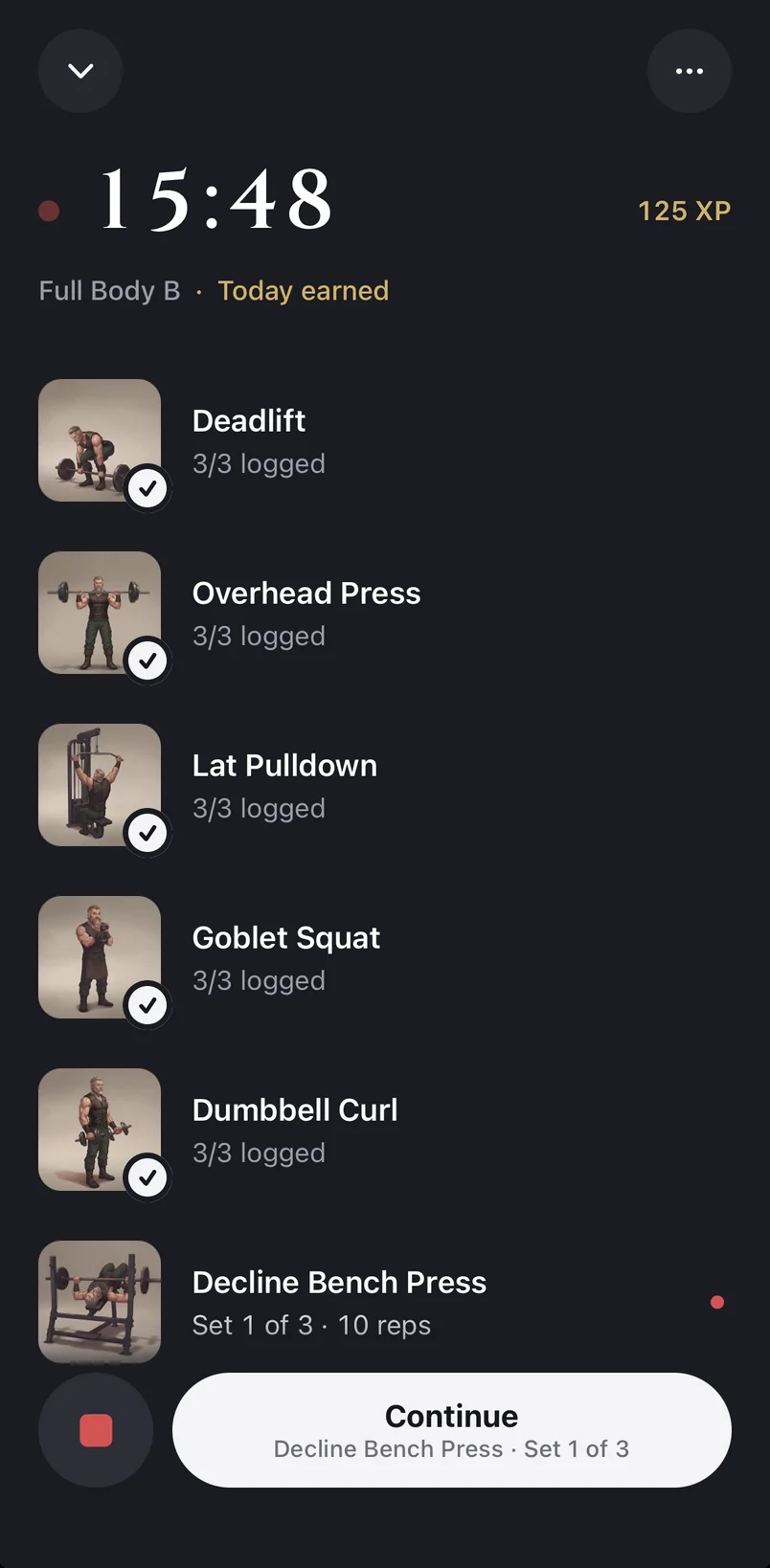Open the Decline Bench Press exercise

[385, 1302]
